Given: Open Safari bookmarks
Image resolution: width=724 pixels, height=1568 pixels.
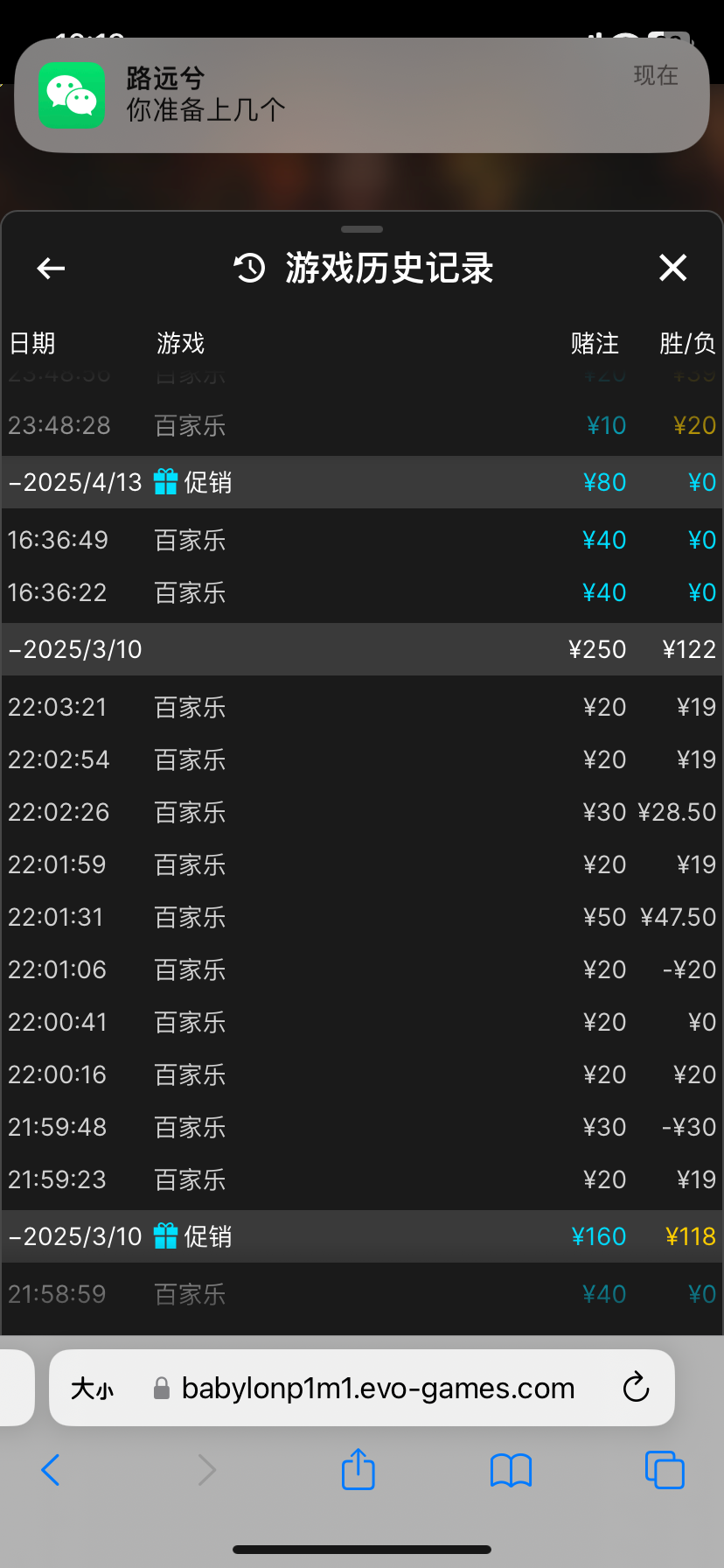Looking at the screenshot, I should 511,1470.
